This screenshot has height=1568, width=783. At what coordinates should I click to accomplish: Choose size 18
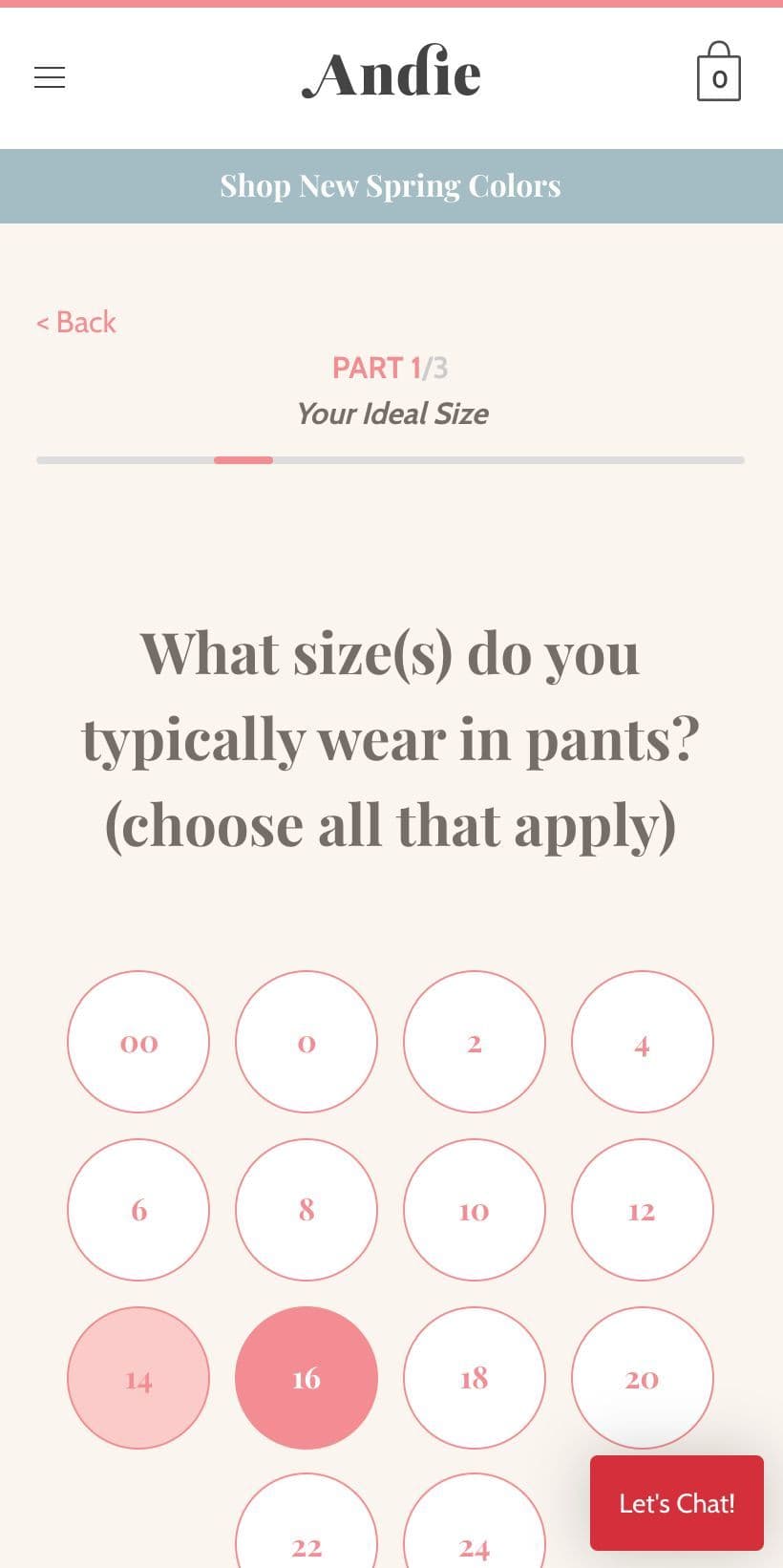coord(475,1378)
